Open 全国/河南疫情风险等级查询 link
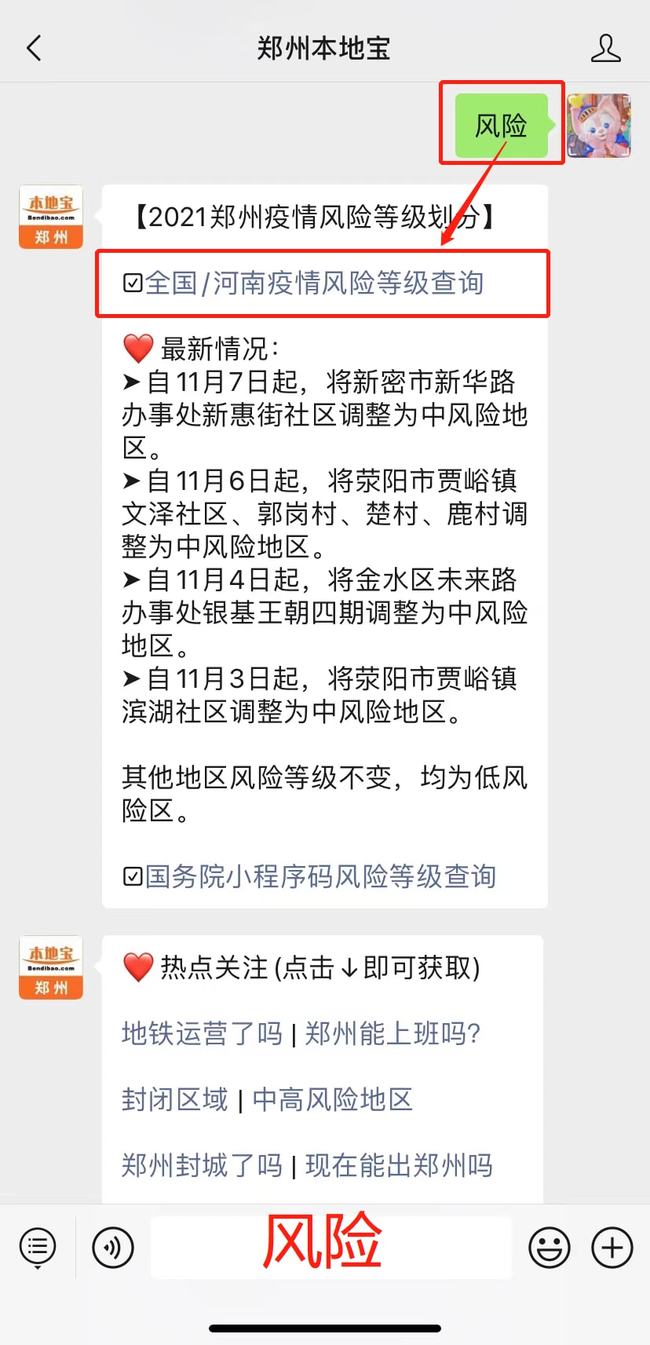650x1345 pixels. [314, 283]
